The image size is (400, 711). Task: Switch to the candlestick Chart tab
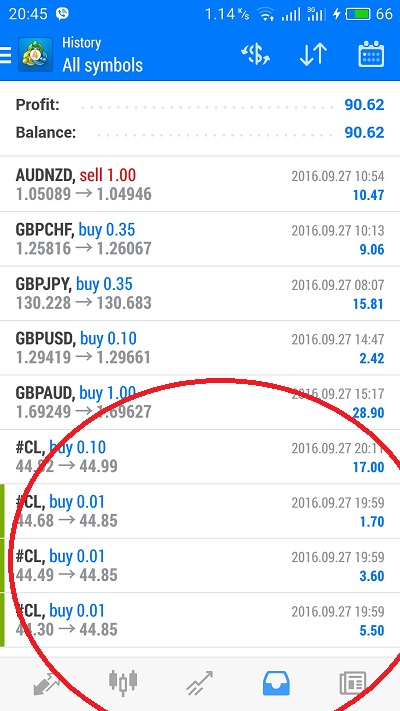point(123,683)
